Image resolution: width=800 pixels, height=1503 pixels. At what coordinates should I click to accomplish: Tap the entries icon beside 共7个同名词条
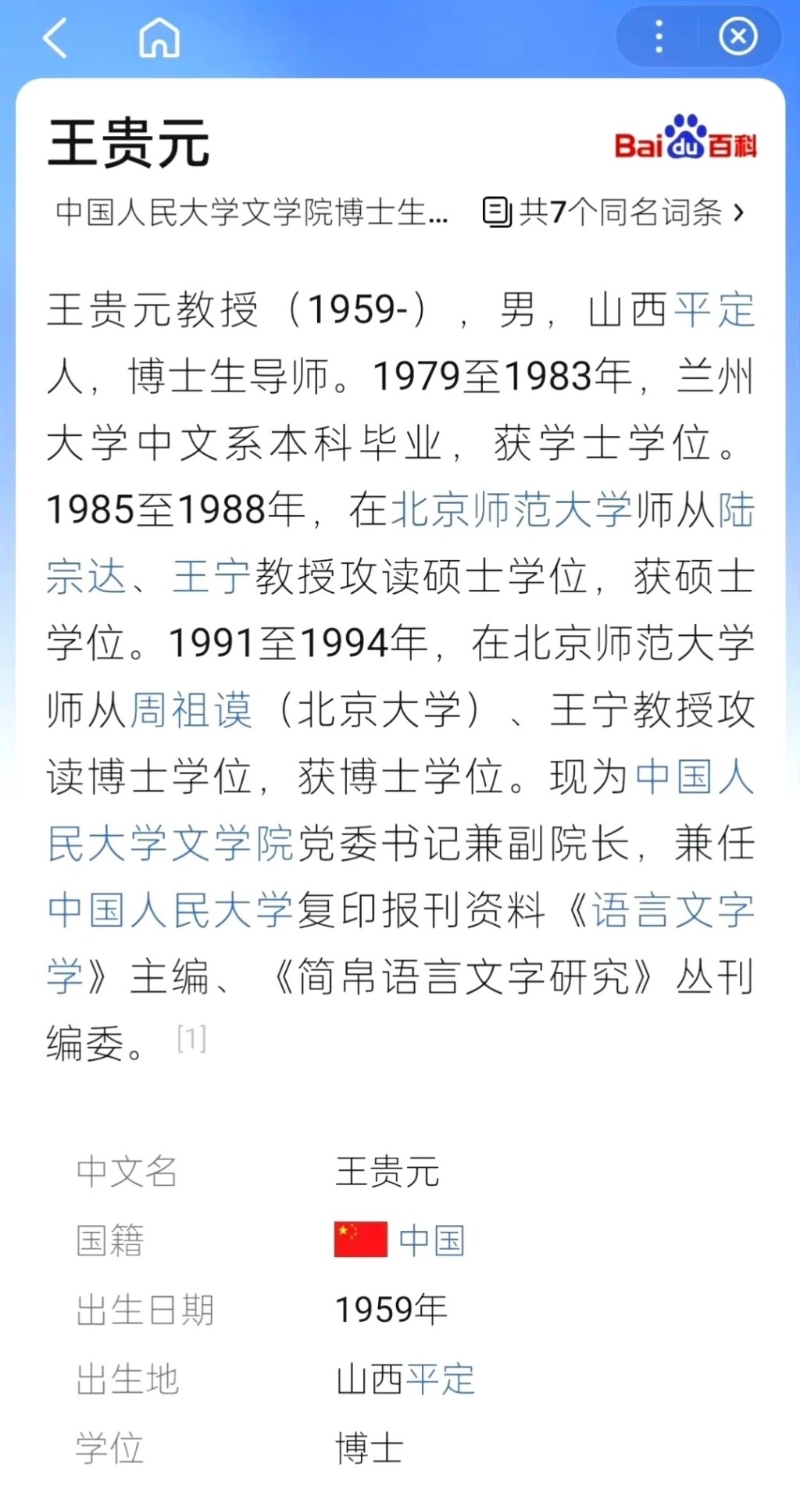click(x=494, y=211)
